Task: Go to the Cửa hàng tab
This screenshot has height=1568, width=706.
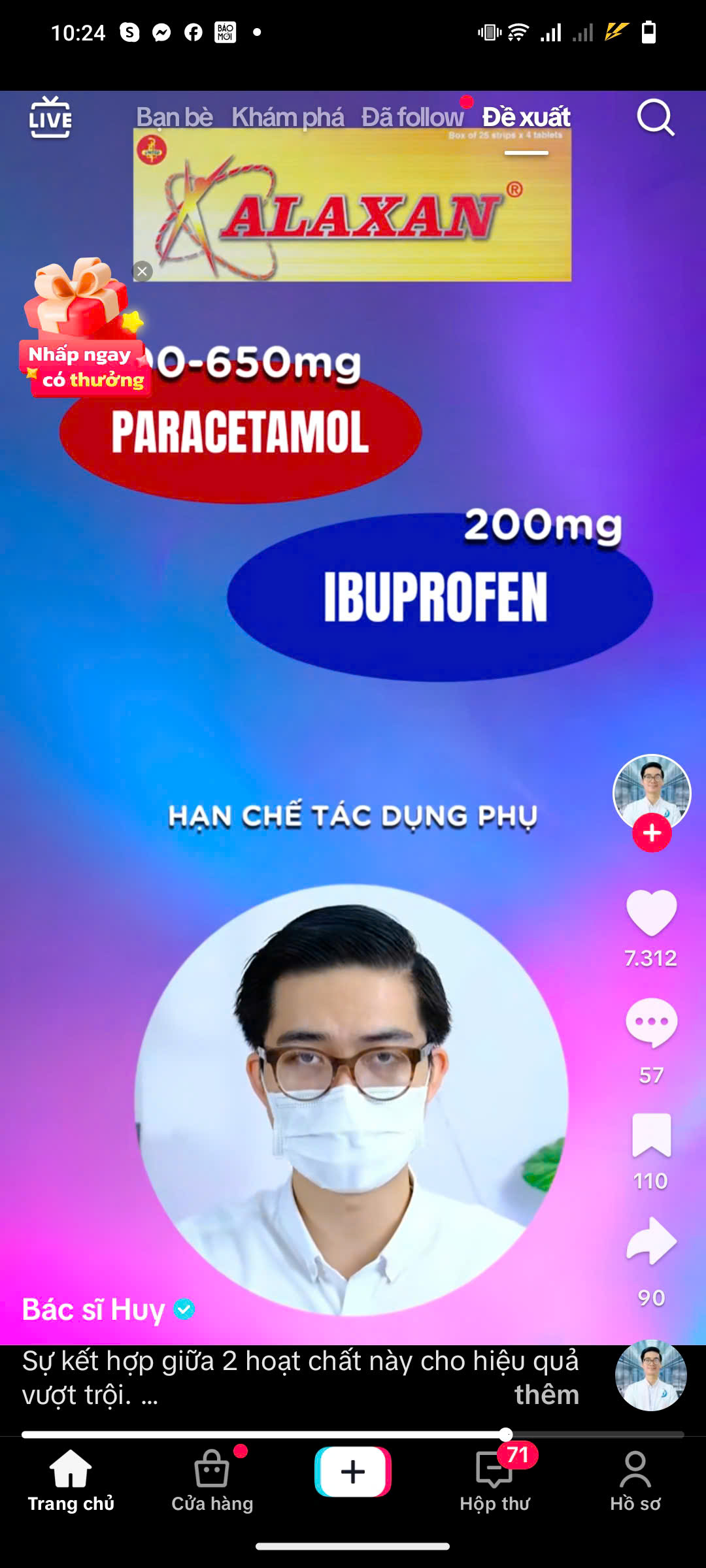Action: pos(212,1480)
